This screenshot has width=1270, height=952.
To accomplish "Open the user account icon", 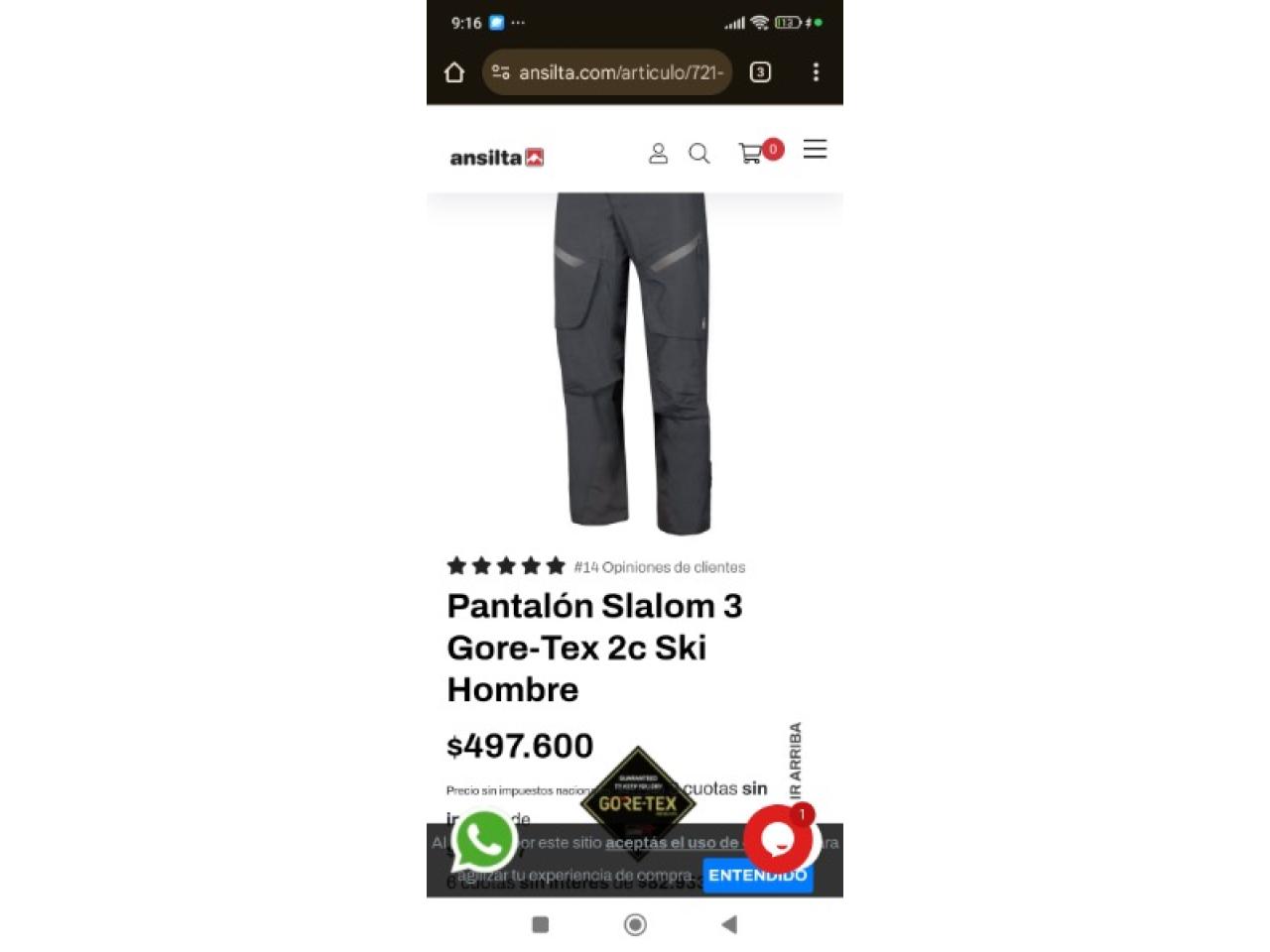I will pyautogui.click(x=658, y=154).
